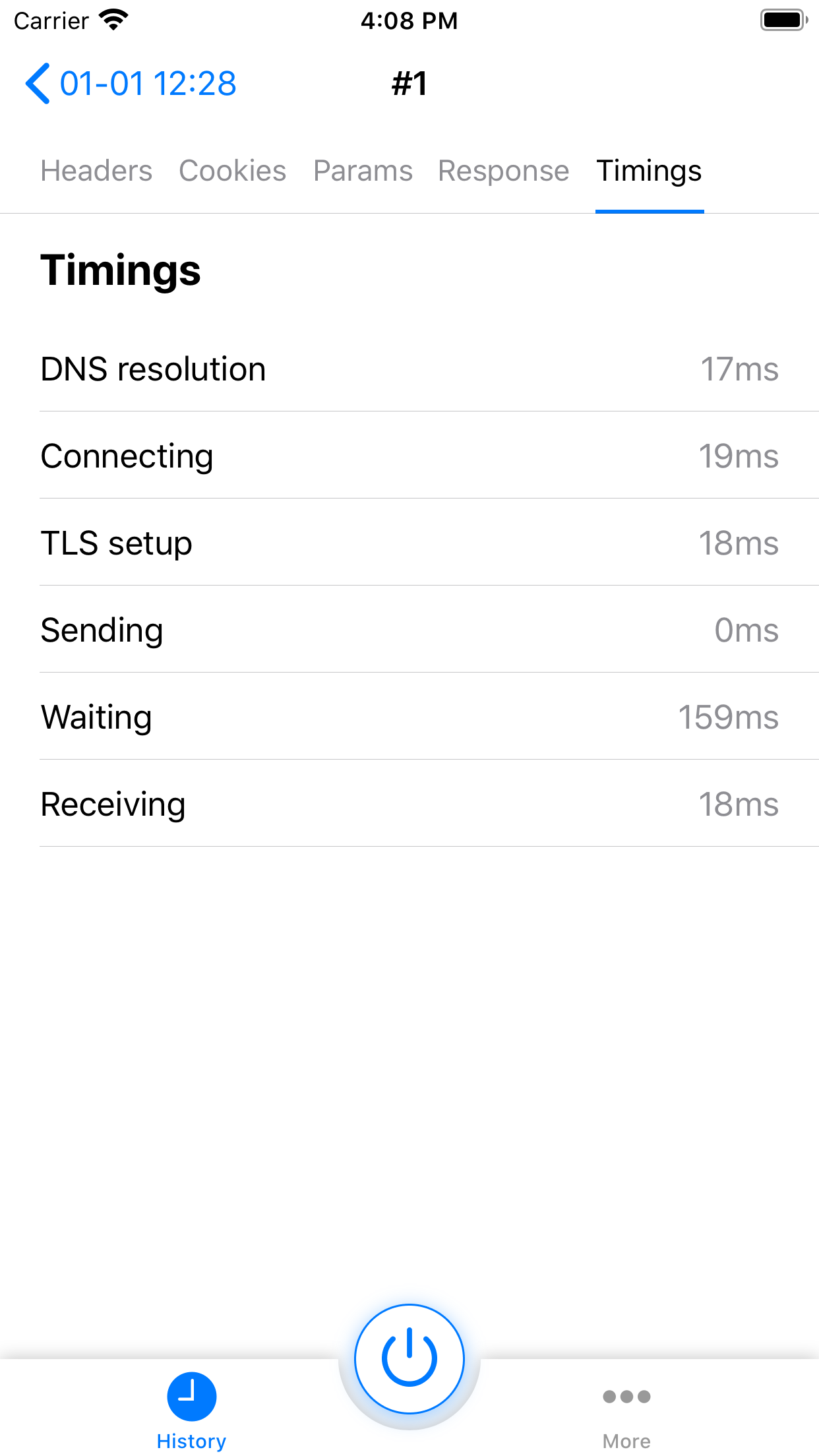819x1456 pixels.
Task: Select the currently active Timings tab
Action: coord(650,170)
